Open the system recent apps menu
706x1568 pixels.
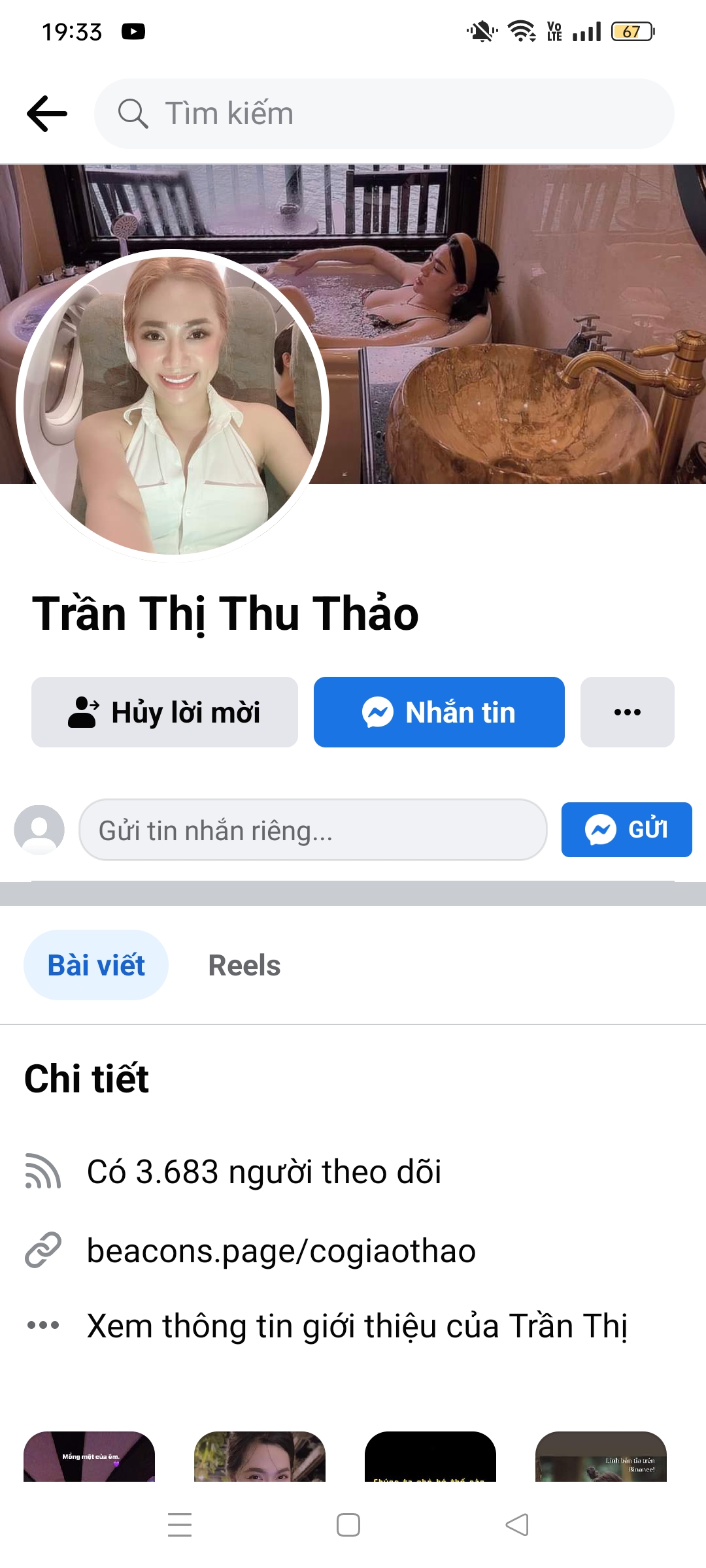180,1524
